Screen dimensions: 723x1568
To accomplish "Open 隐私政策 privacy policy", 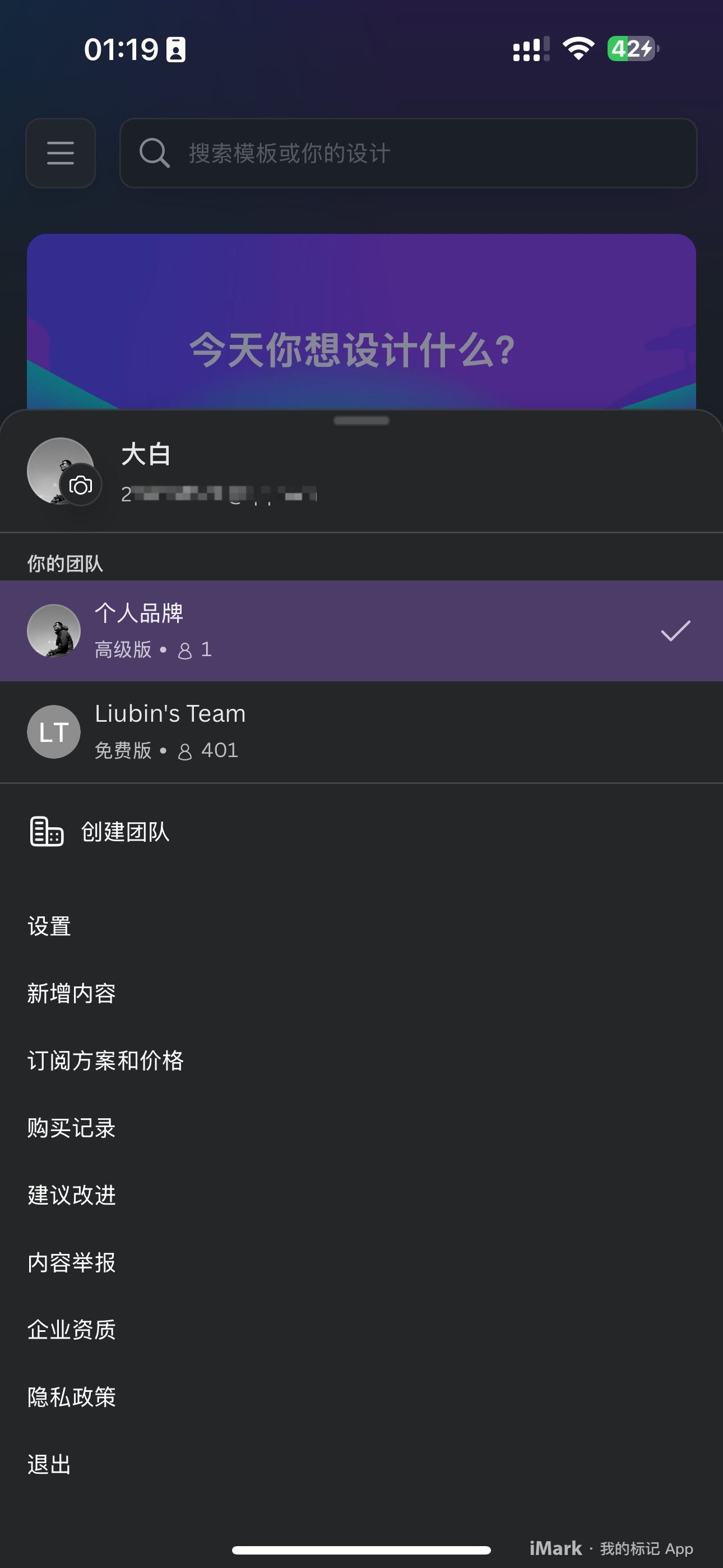I will pos(72,1397).
